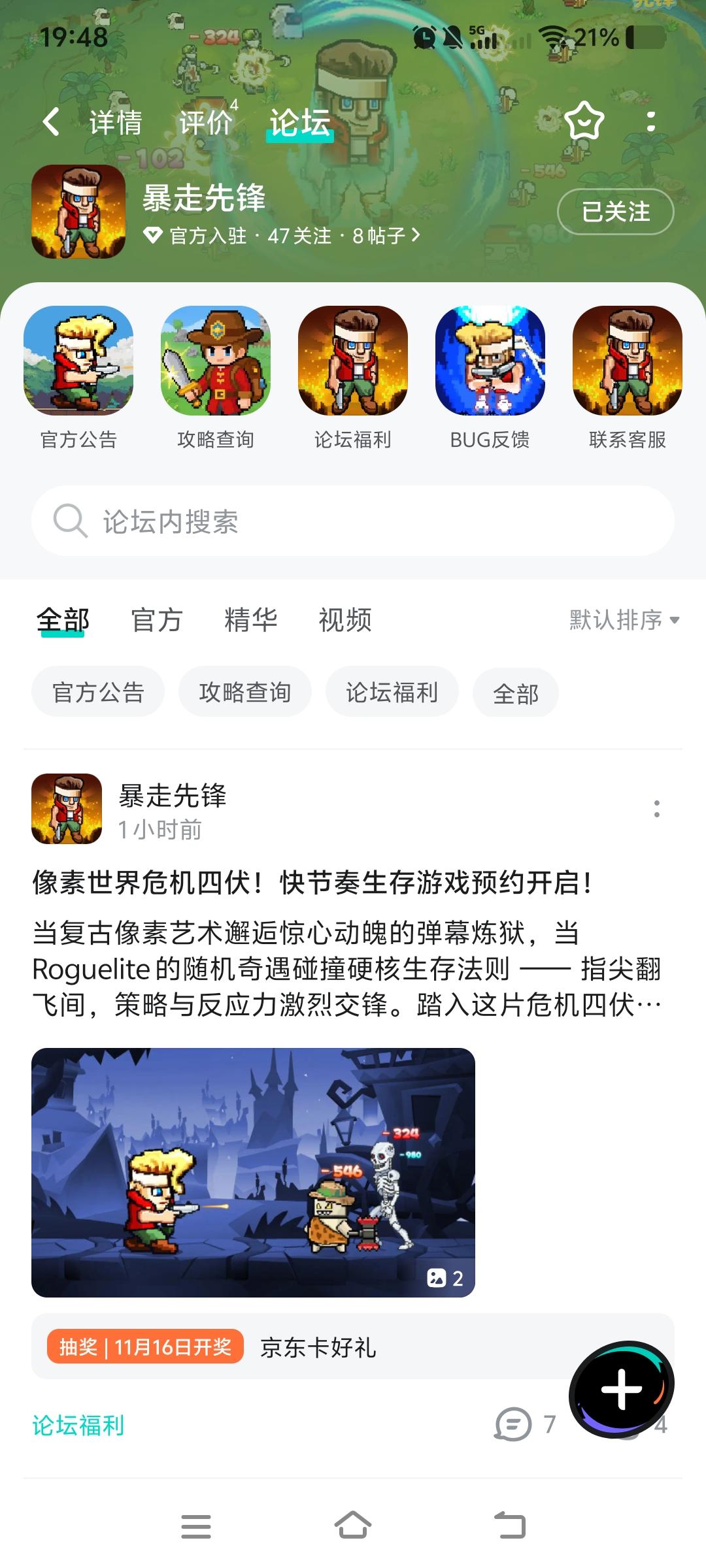Tap the 已关注 button

[x=614, y=212]
